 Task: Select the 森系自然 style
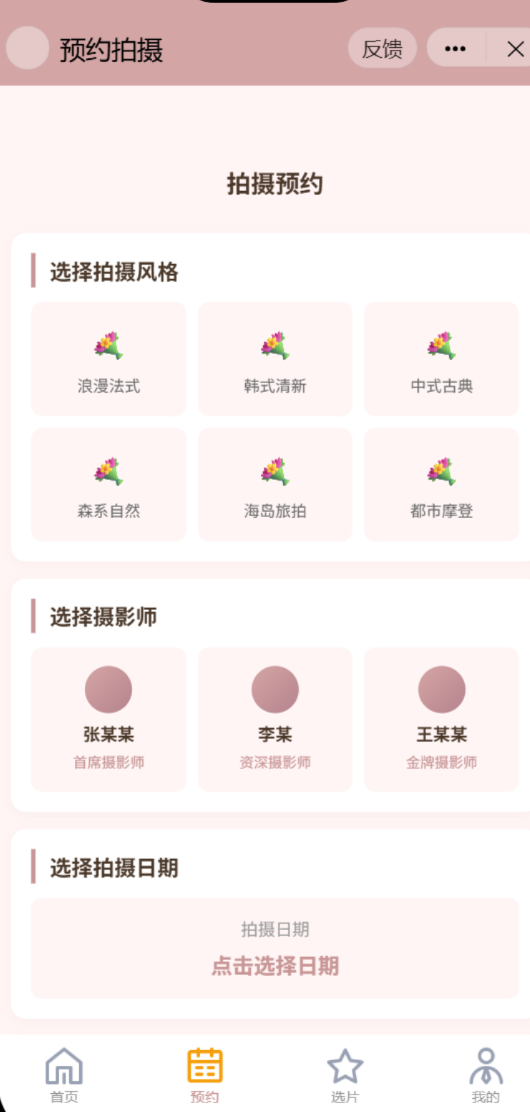point(109,484)
